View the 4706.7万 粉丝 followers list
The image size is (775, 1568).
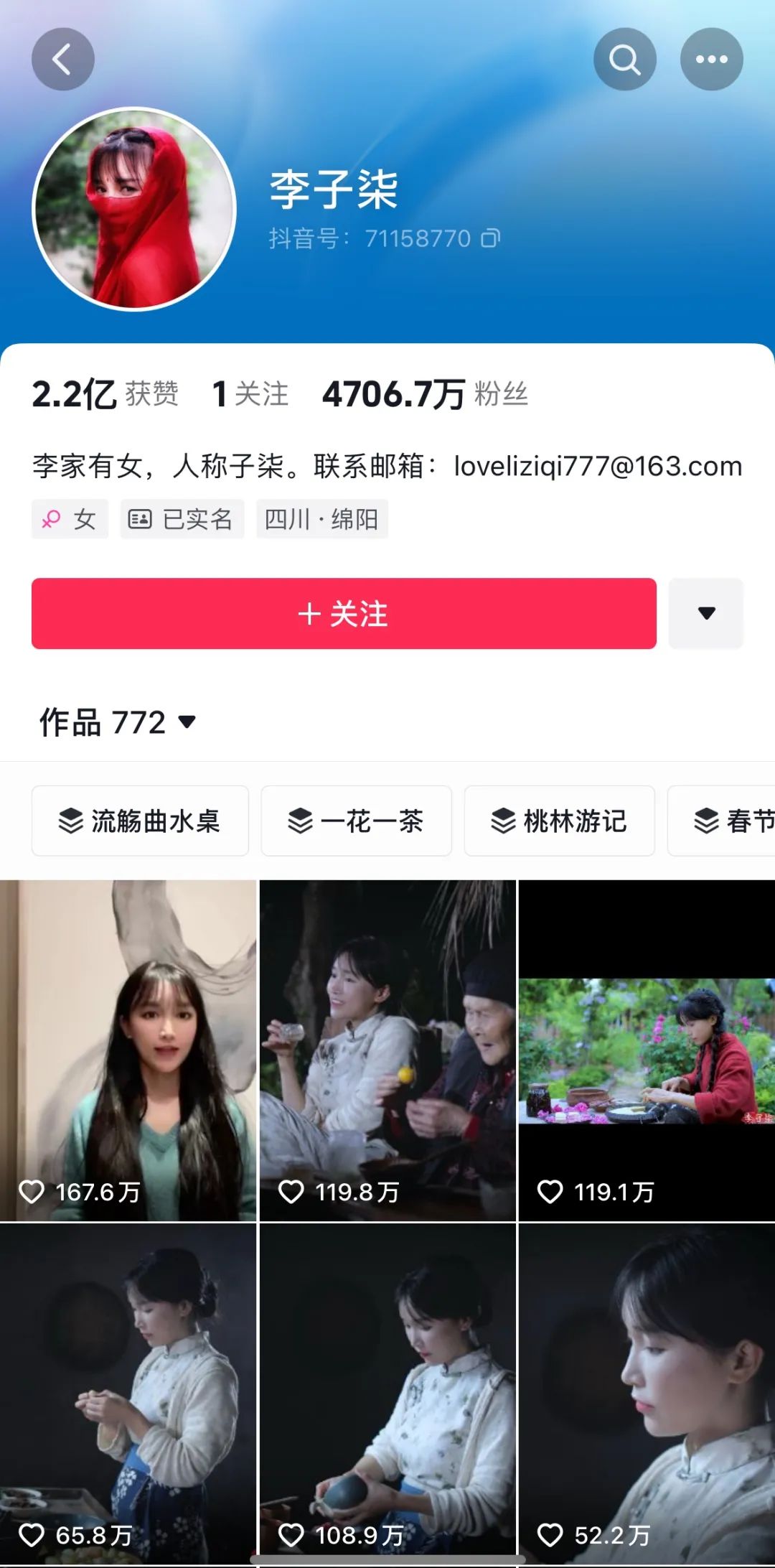click(425, 394)
